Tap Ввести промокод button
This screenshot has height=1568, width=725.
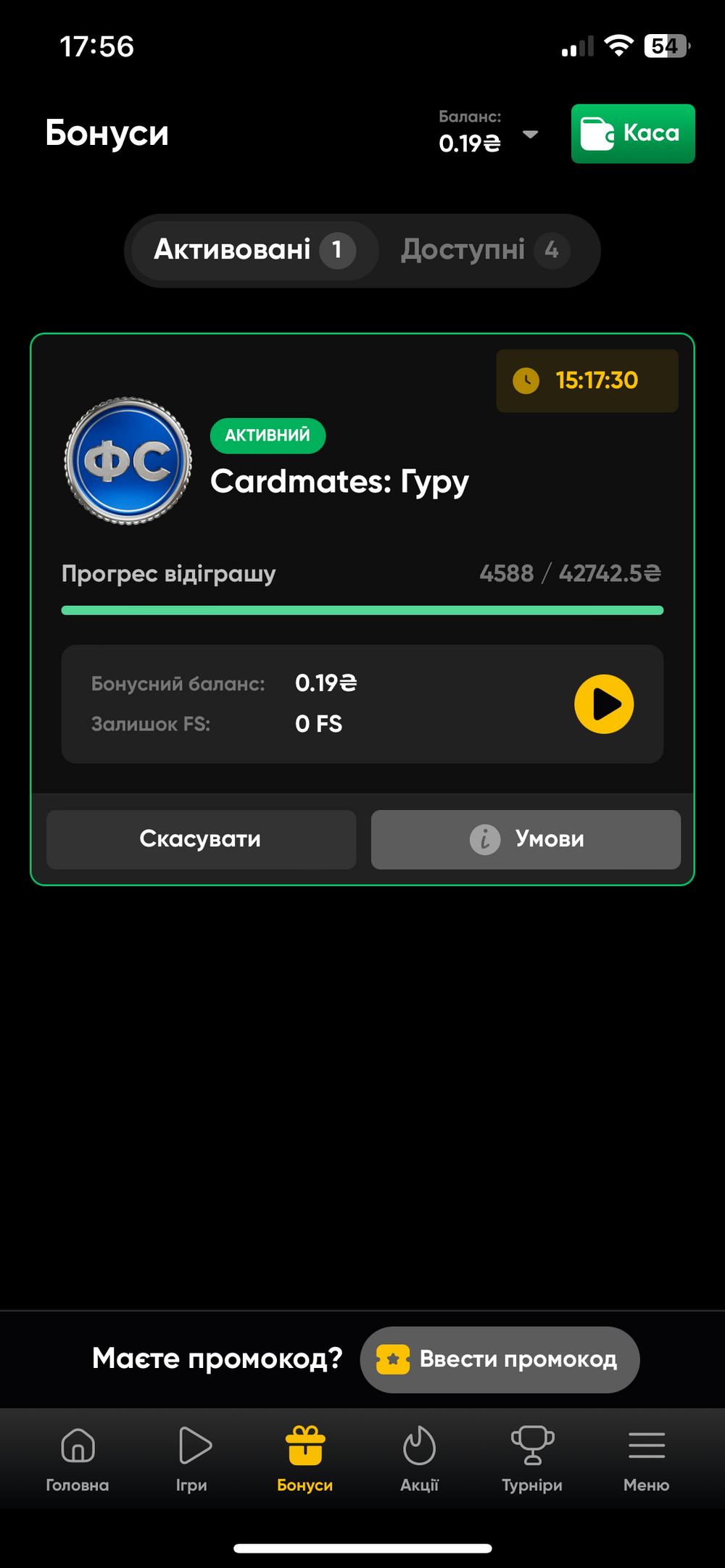[500, 1359]
